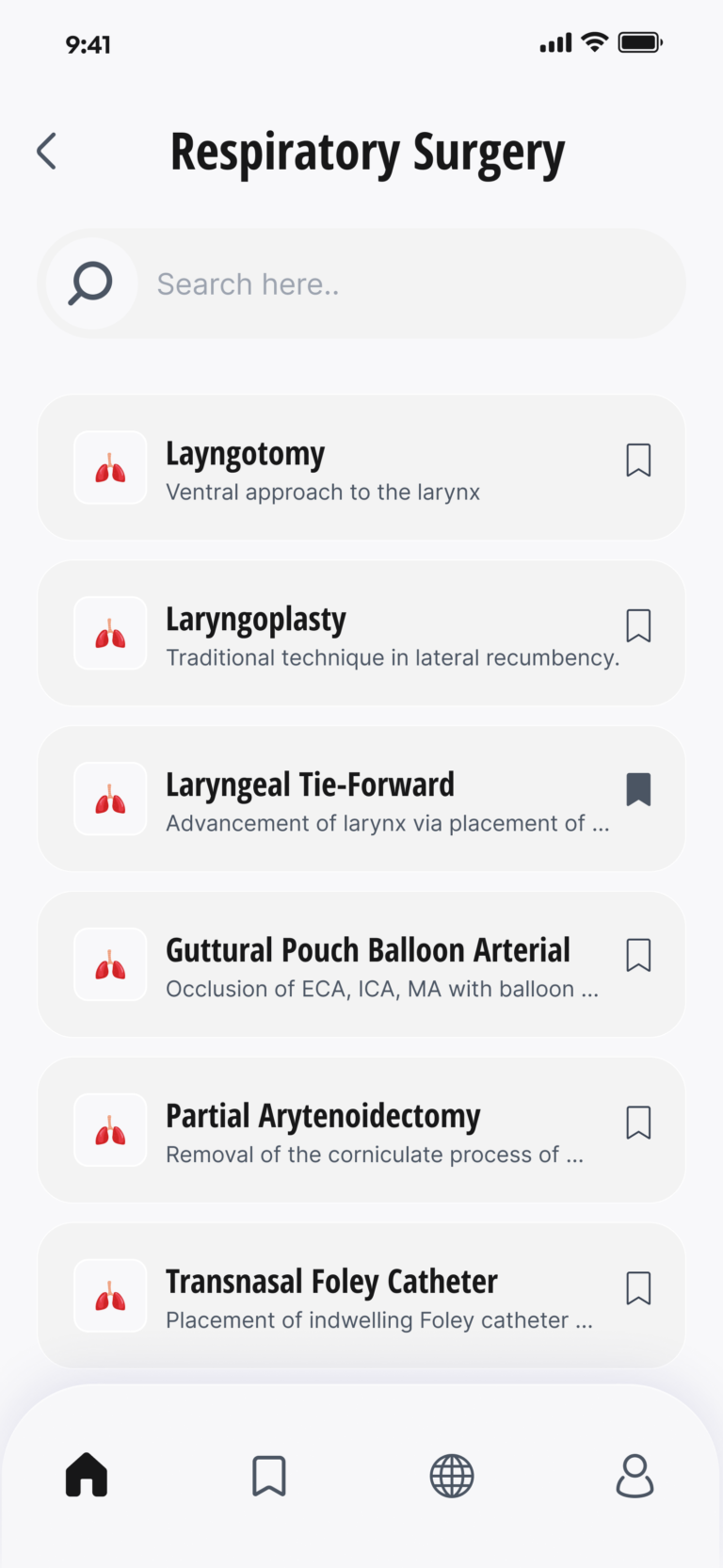The image size is (723, 1568).
Task: Click the search magnifier icon
Action: tap(89, 283)
